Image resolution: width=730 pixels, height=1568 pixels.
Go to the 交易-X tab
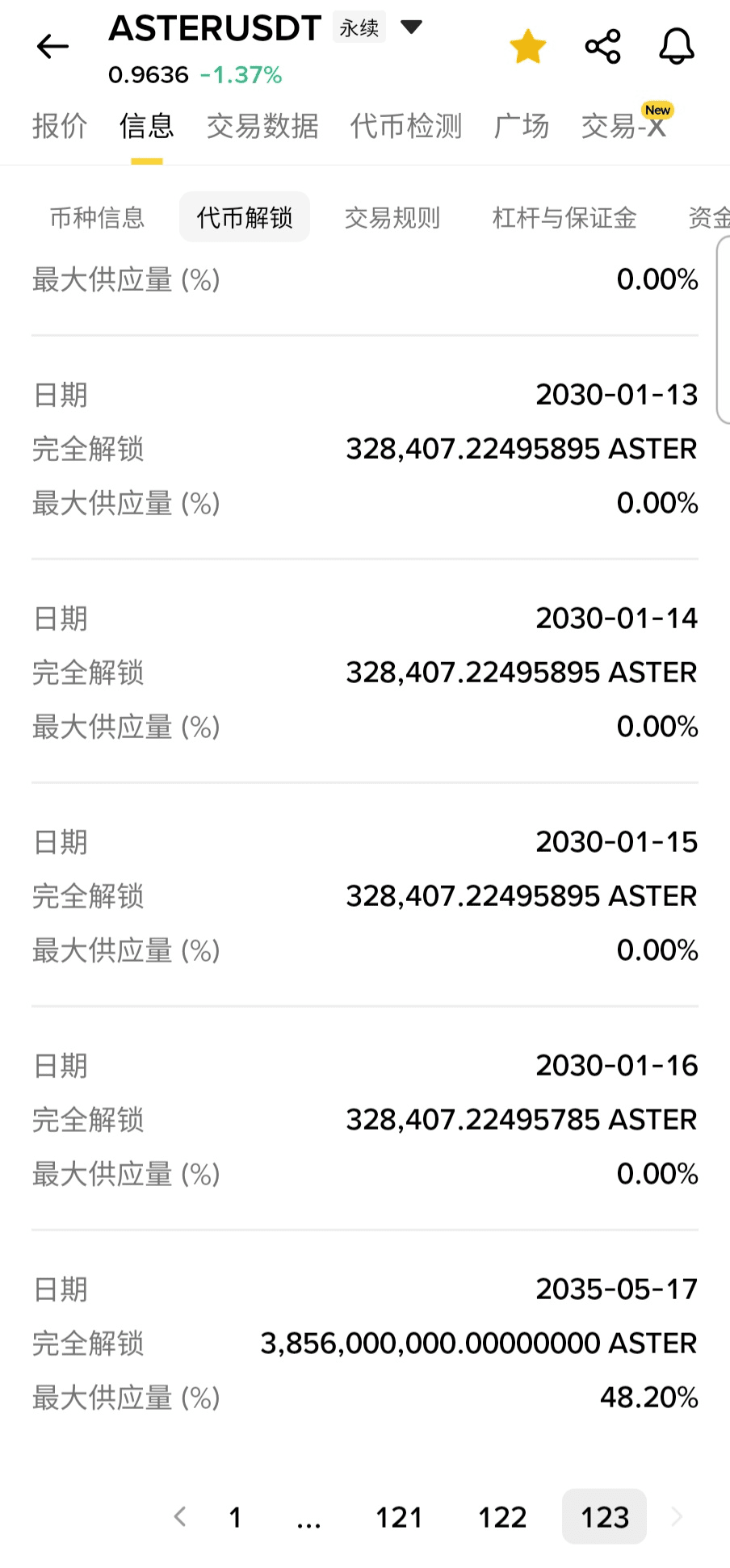pos(623,126)
